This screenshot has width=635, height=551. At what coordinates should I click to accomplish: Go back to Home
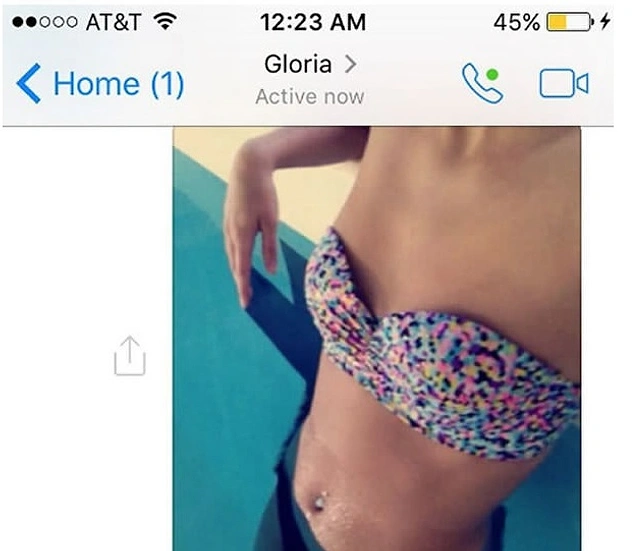point(100,84)
